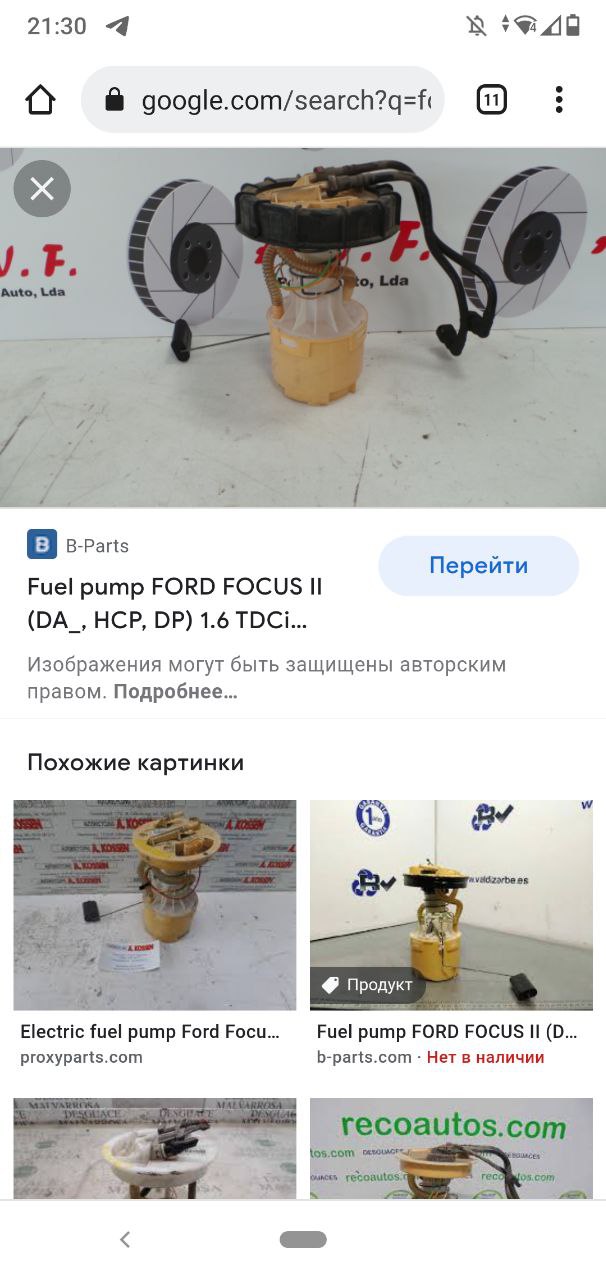This screenshot has width=606, height=1280.
Task: Open the tab switcher showing 11 tabs
Action: coord(491,100)
